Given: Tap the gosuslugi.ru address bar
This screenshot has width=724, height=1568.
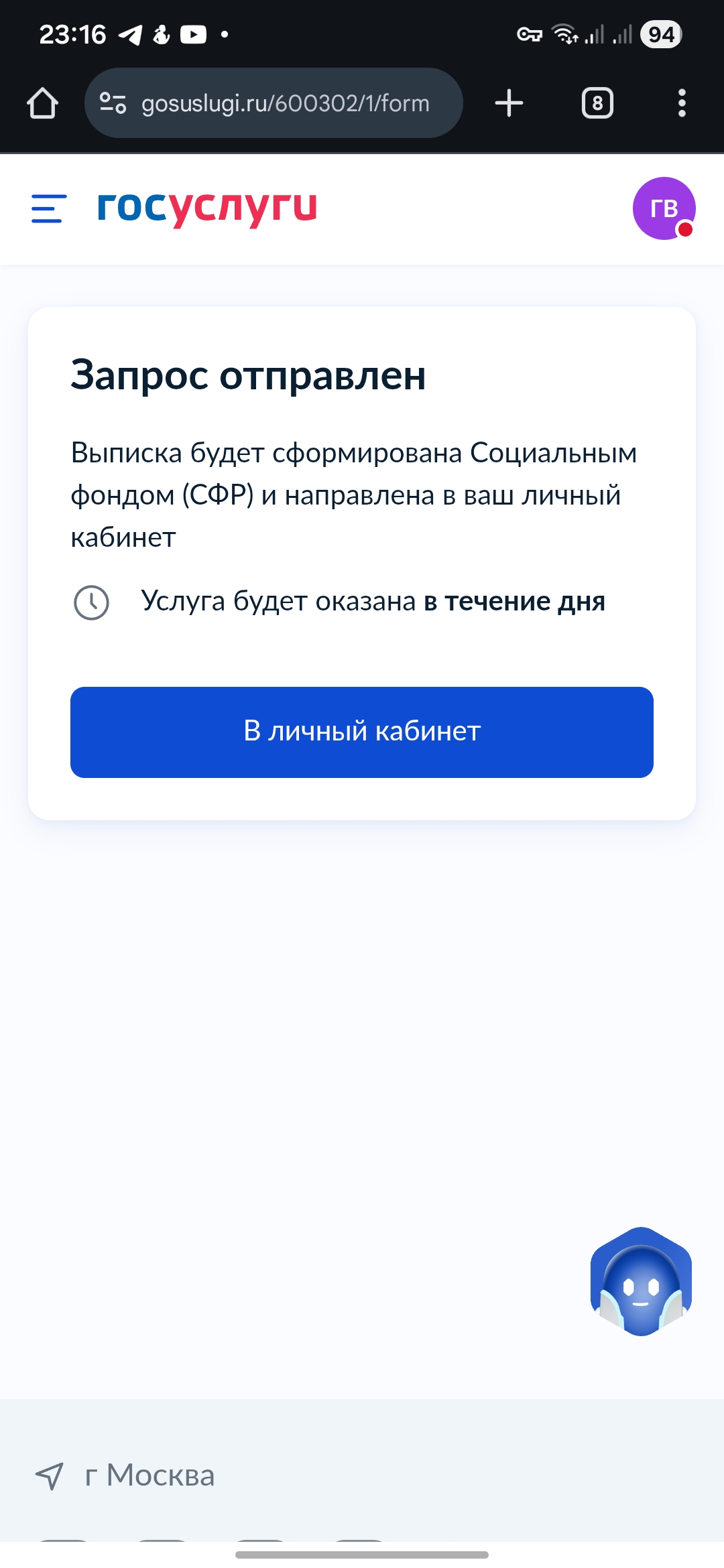Looking at the screenshot, I should click(285, 103).
